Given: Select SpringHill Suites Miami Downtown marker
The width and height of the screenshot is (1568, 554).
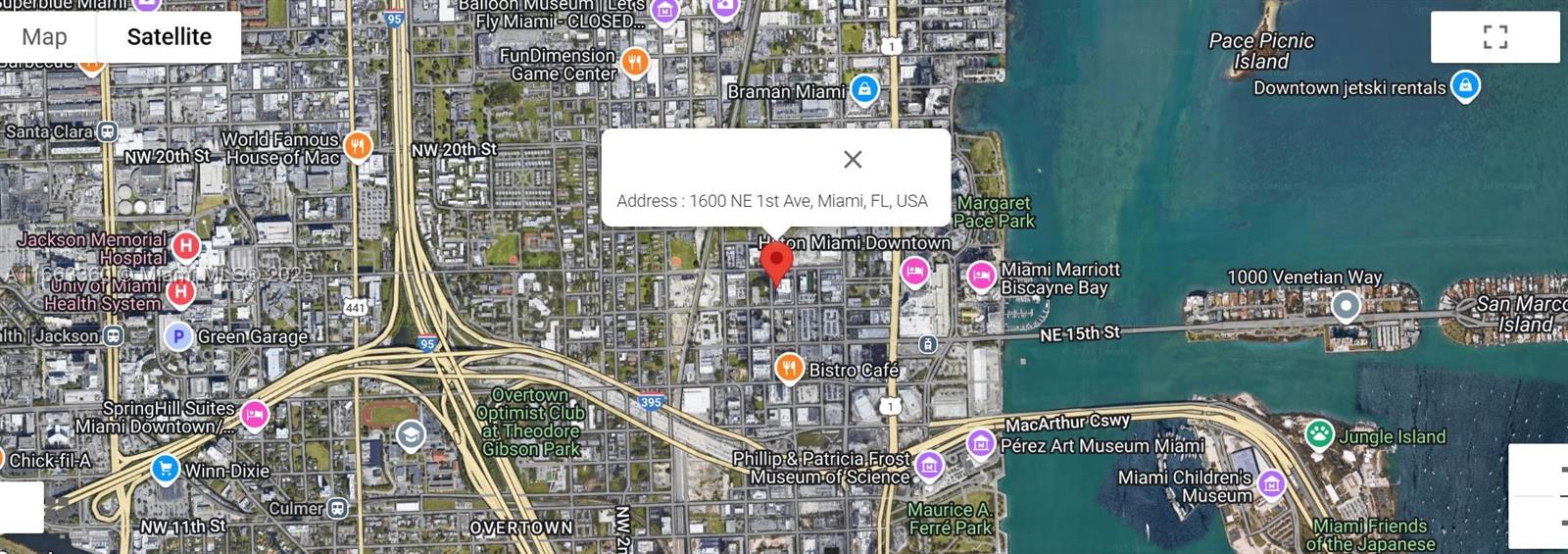Looking at the screenshot, I should [x=254, y=415].
